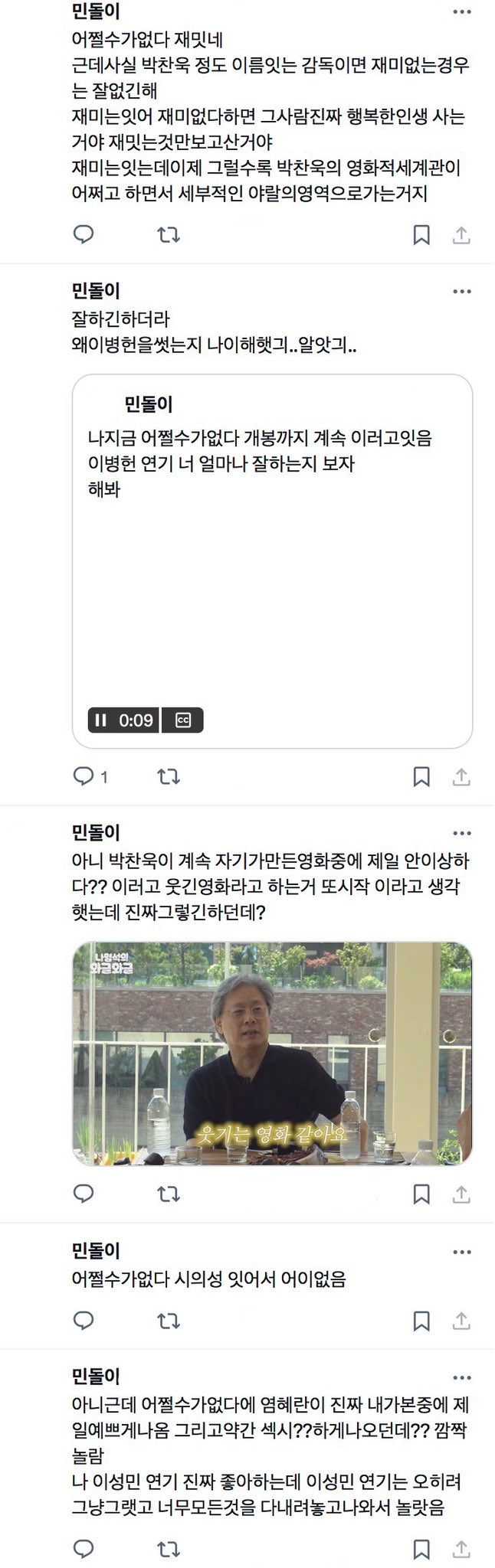Pause the quoted video at 0:09

coord(100,720)
